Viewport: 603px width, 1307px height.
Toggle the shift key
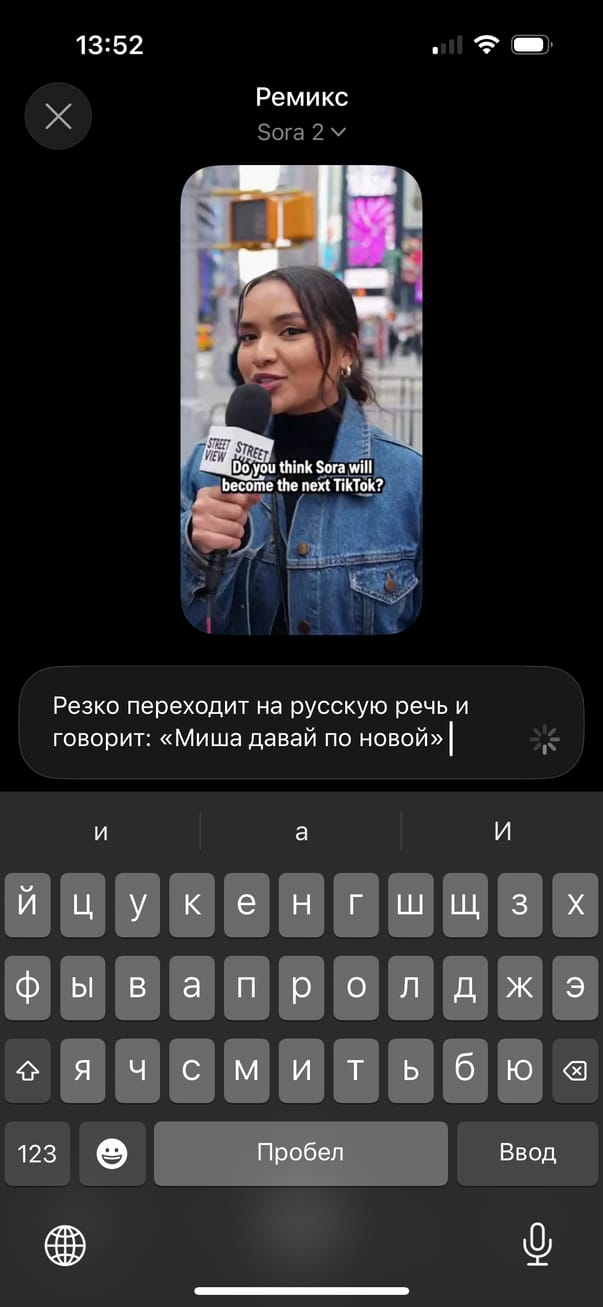pos(28,1070)
